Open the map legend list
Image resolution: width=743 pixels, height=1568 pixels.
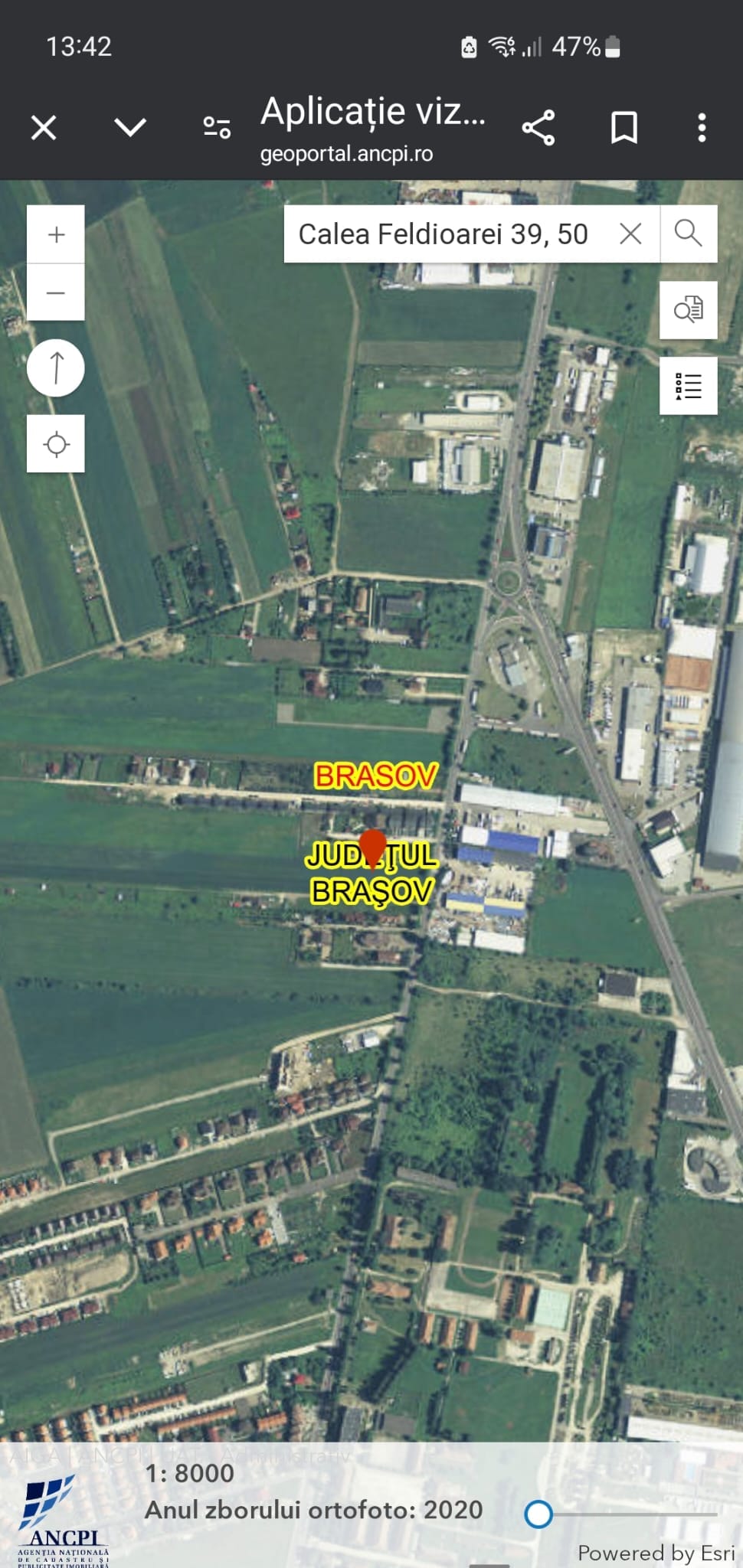pos(688,386)
